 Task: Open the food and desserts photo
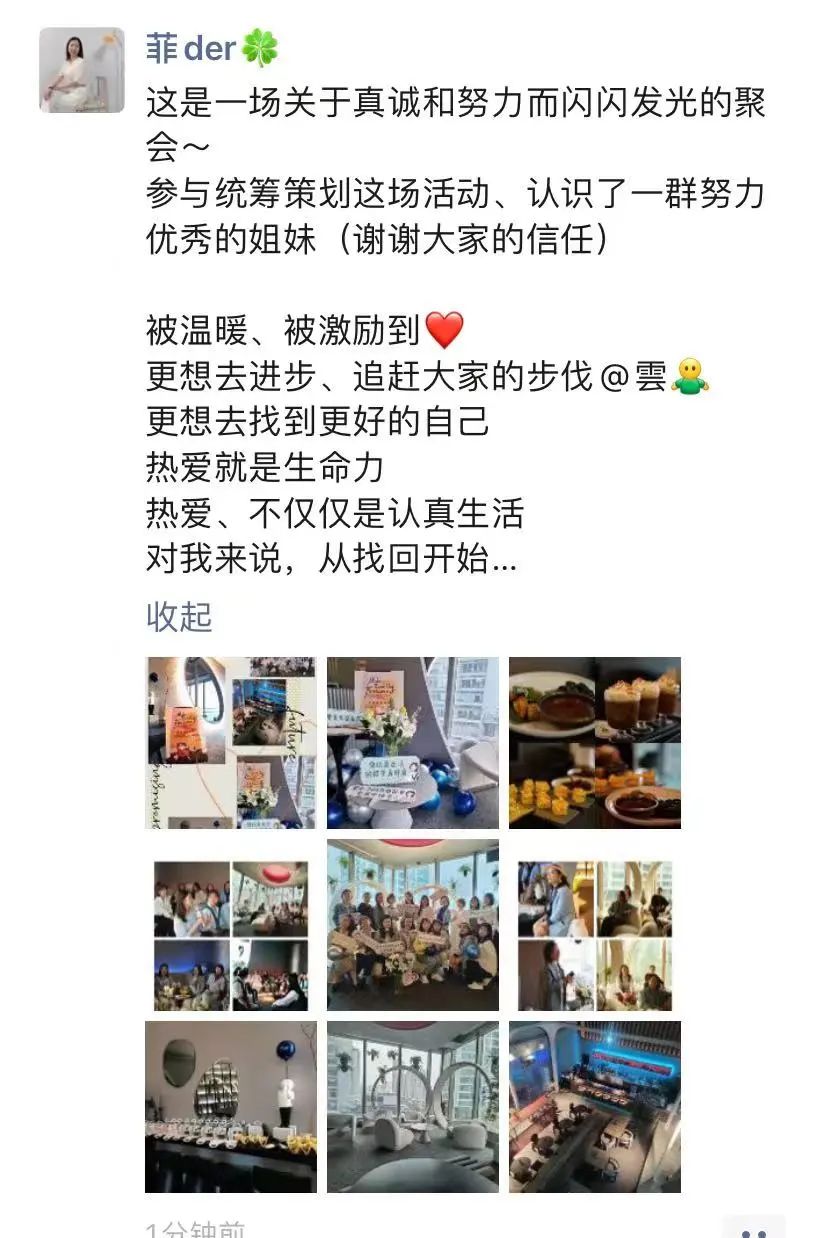pos(595,742)
